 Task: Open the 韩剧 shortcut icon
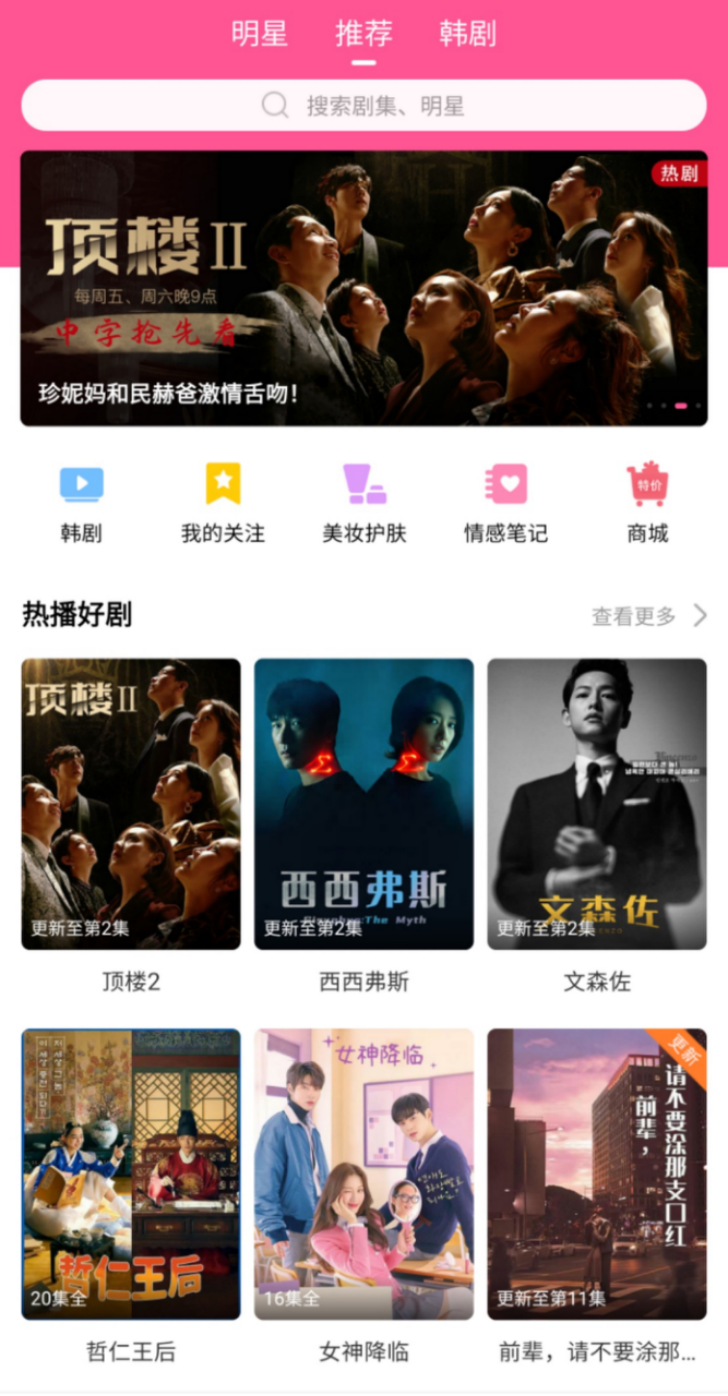click(81, 503)
